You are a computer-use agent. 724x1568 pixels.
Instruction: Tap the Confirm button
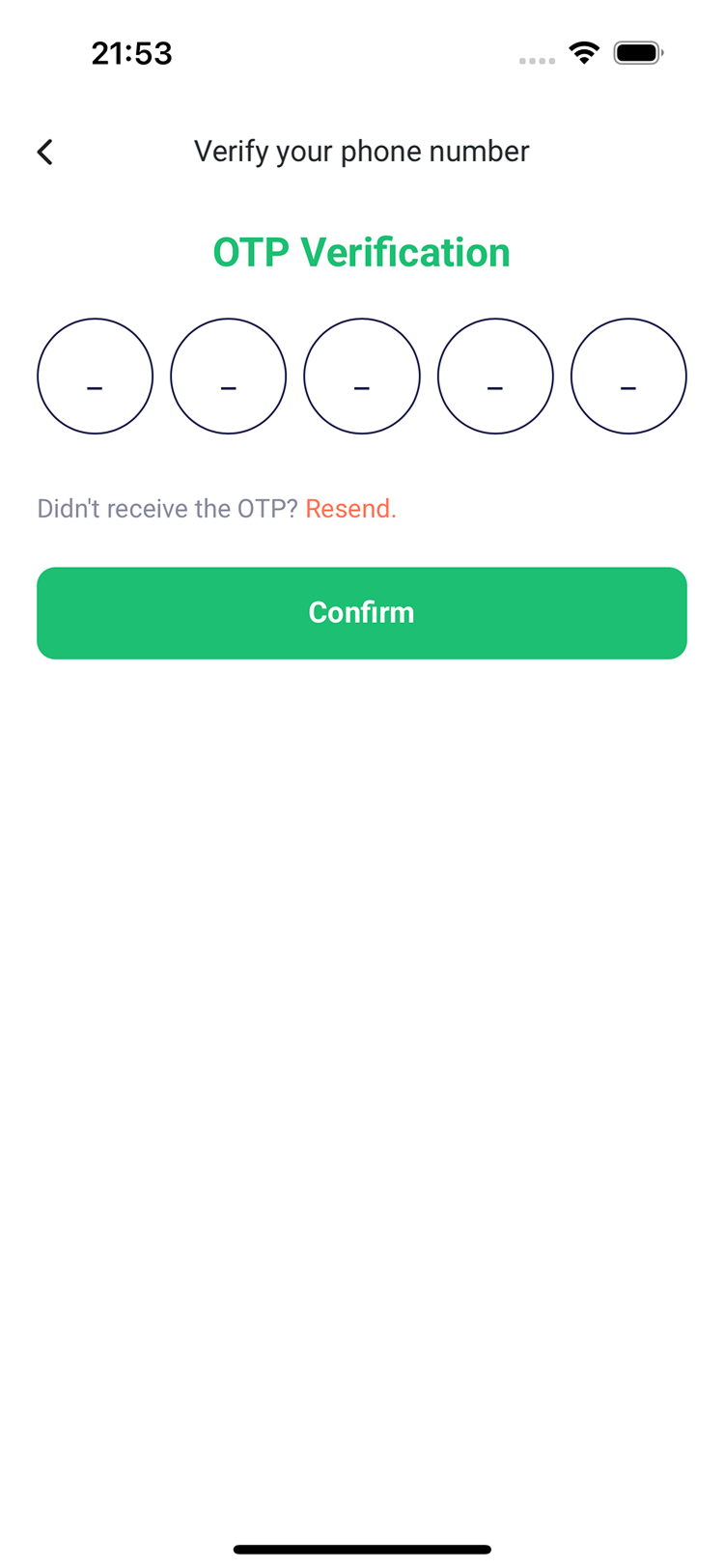(362, 613)
